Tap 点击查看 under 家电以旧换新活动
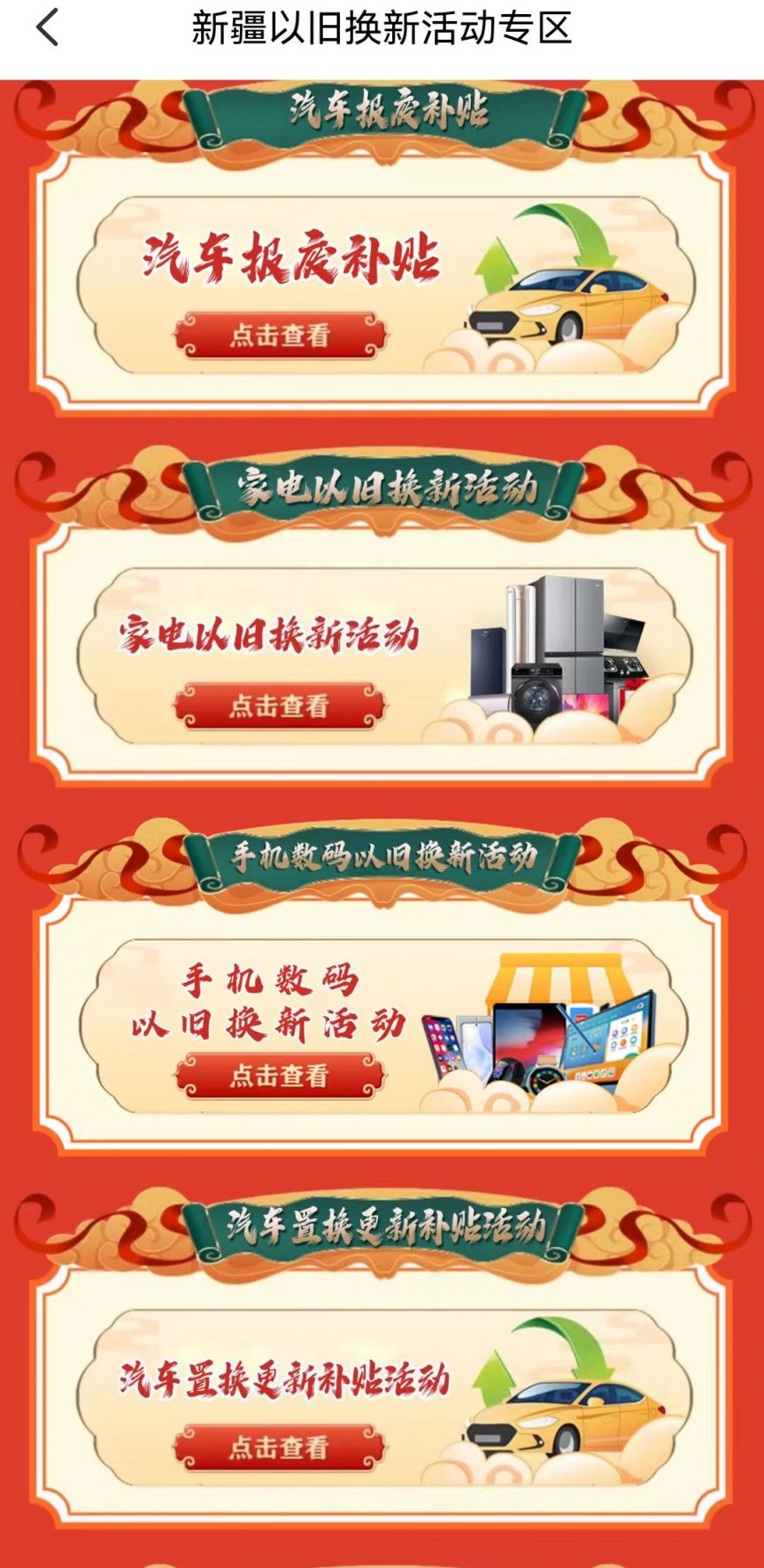The width and height of the screenshot is (764, 1568). pyautogui.click(x=280, y=706)
